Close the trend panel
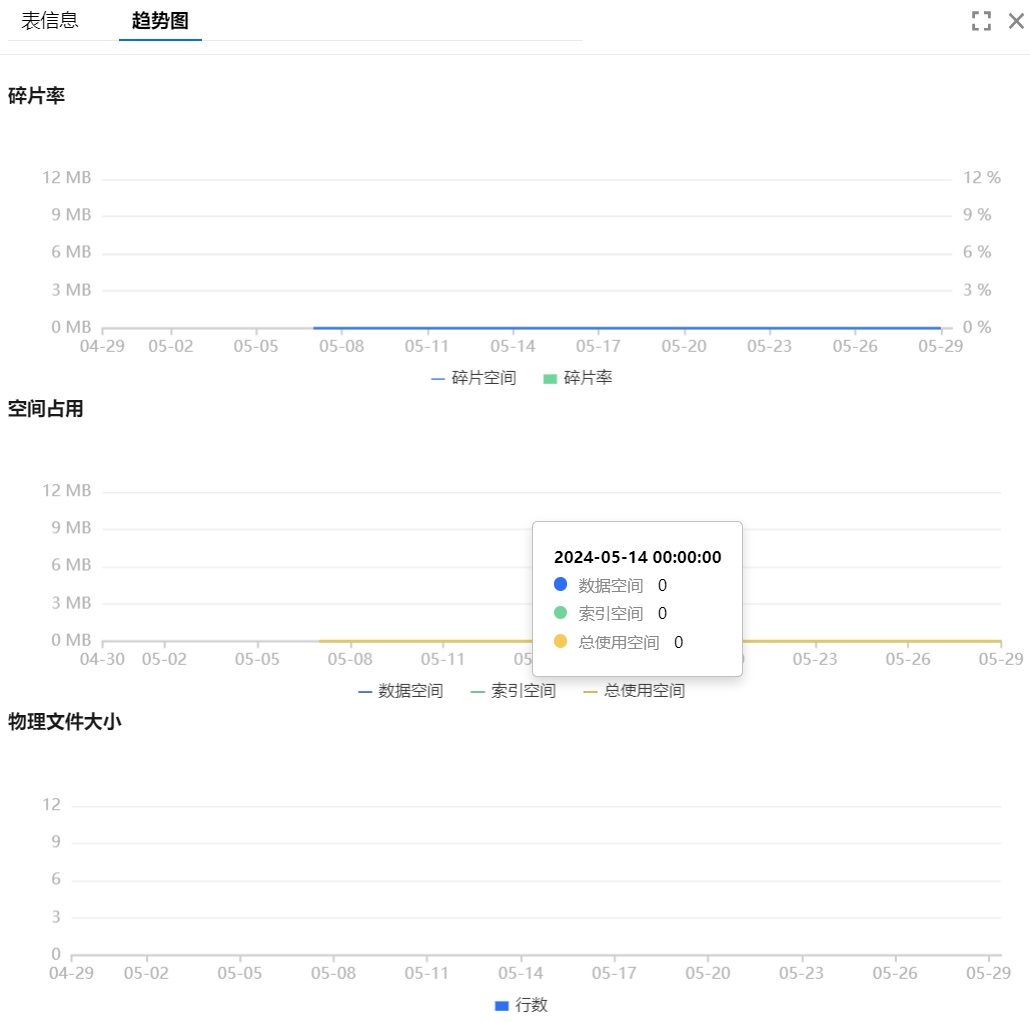Viewport: 1030px width, 1022px height. [1016, 21]
